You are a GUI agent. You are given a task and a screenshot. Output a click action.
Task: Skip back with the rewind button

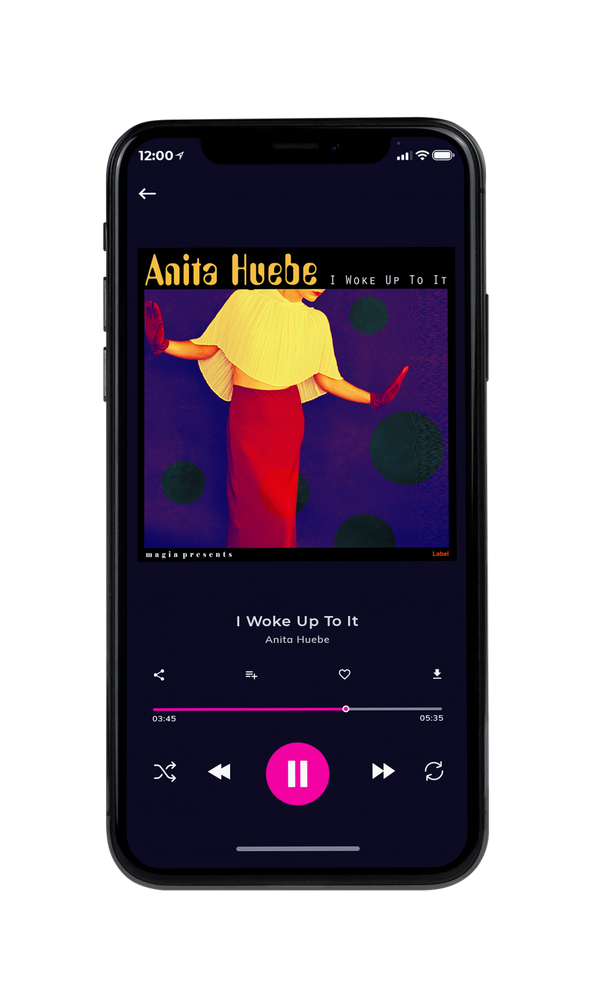click(x=219, y=772)
